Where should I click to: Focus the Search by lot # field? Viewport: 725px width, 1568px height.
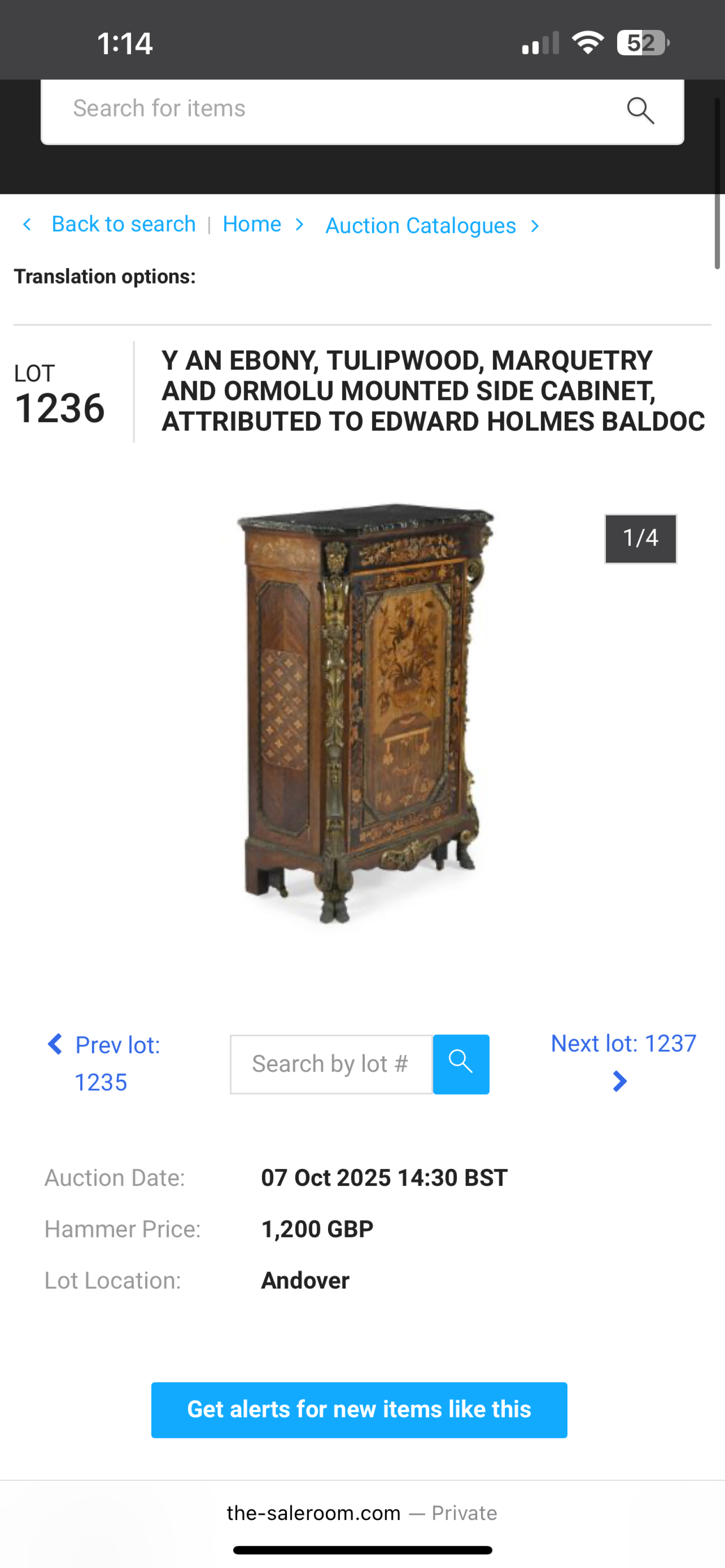tap(331, 1064)
